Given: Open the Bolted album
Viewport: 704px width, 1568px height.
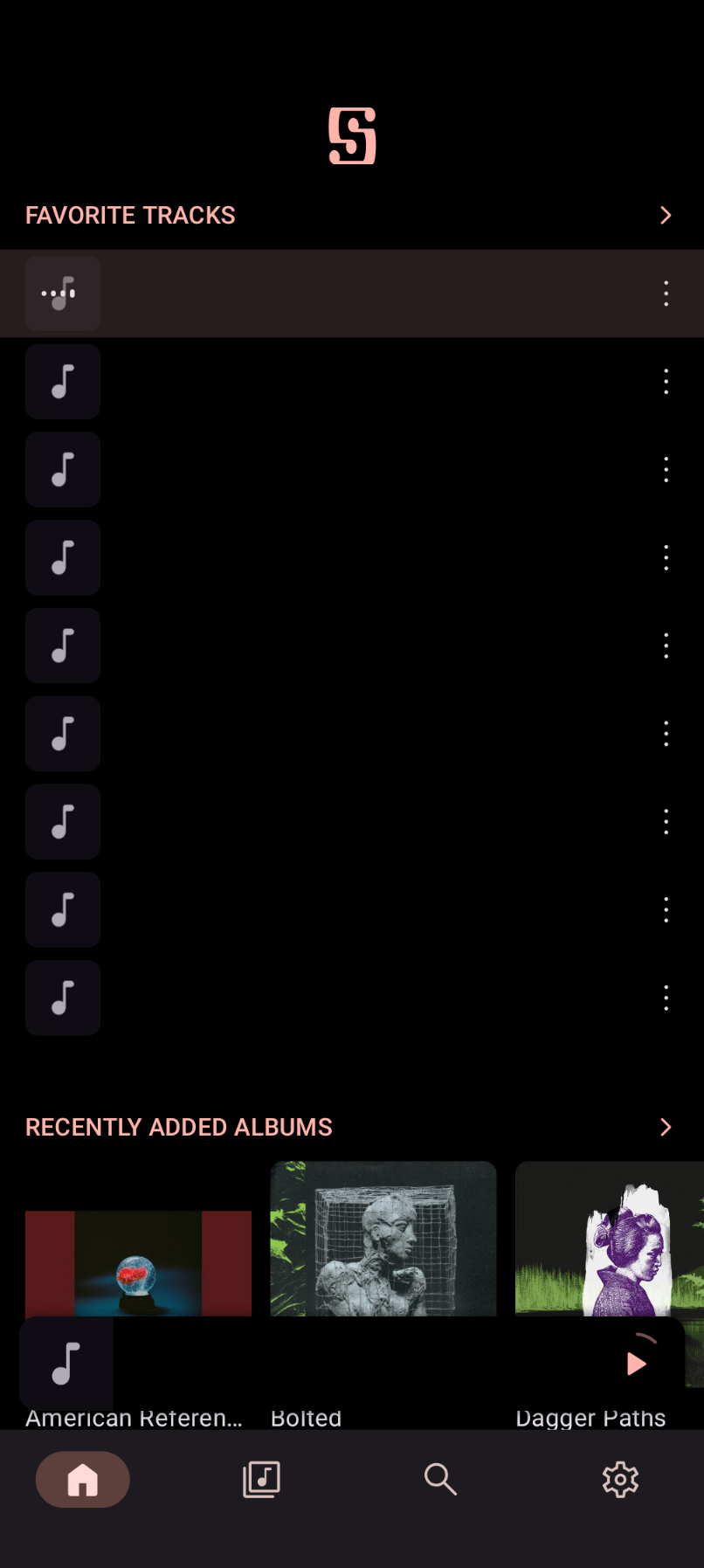Looking at the screenshot, I should pos(383,1239).
